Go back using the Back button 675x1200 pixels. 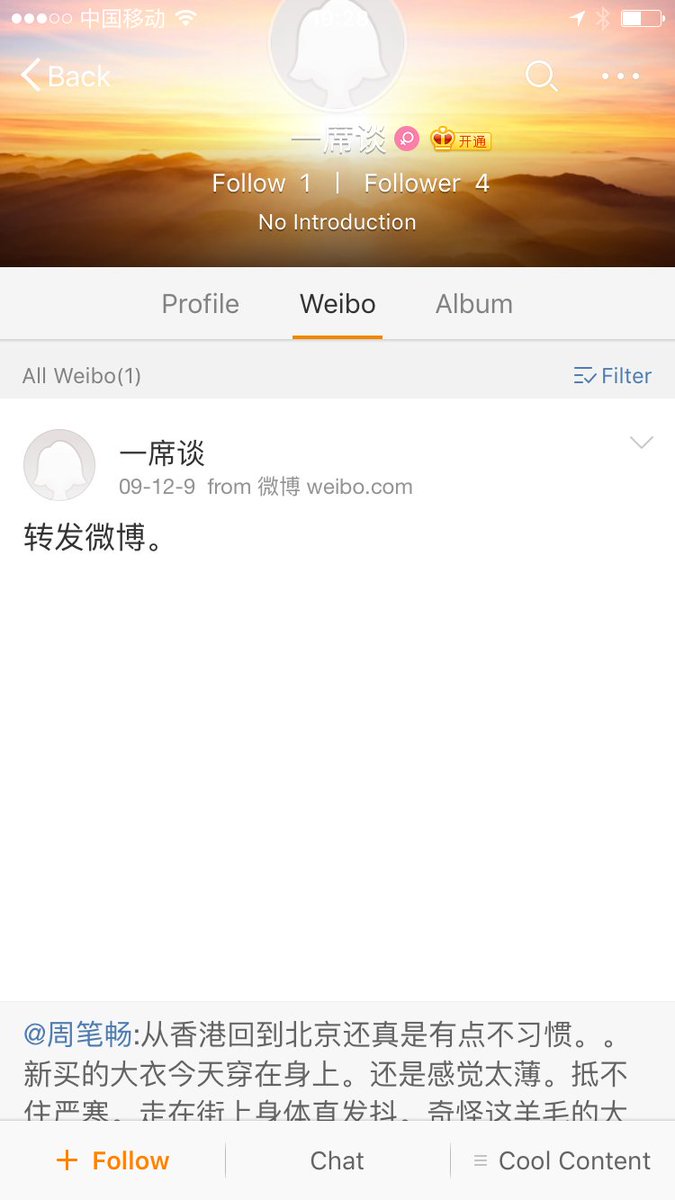coord(65,76)
